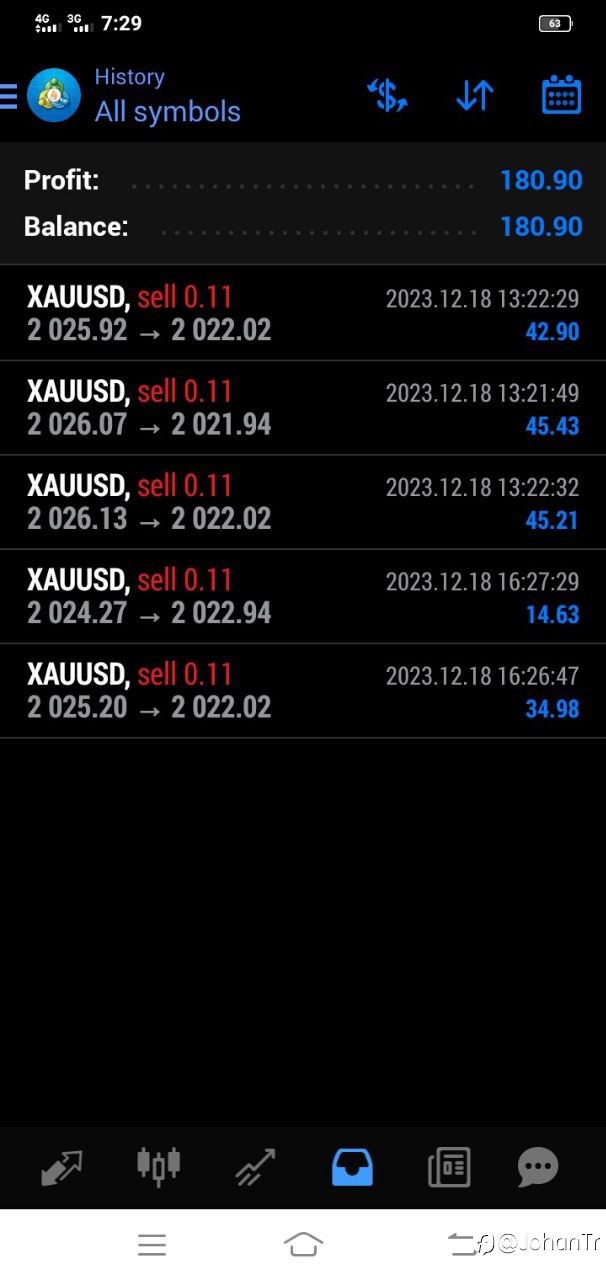Tap the sort arrows icon
The width and height of the screenshot is (606, 1280).
click(x=474, y=96)
